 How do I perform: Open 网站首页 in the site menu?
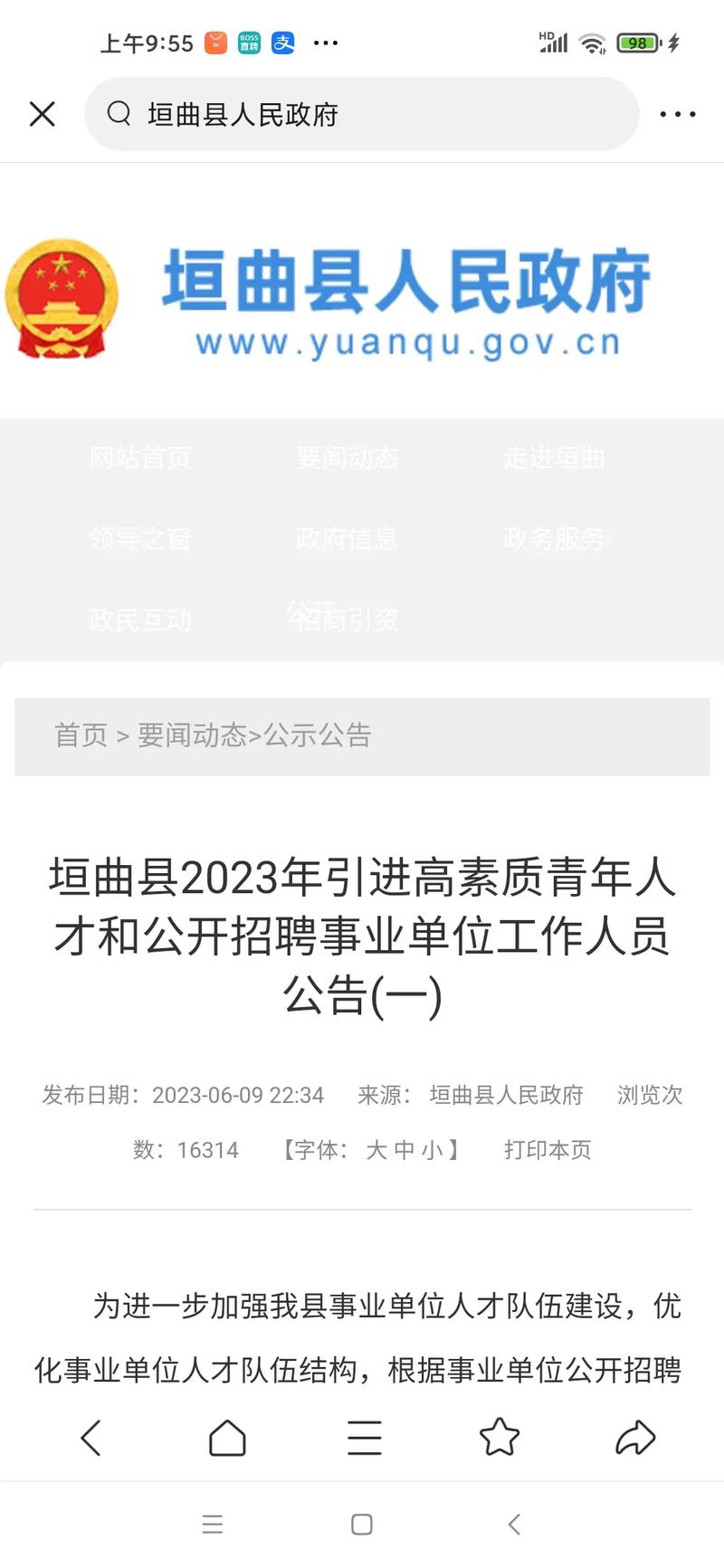click(x=140, y=459)
